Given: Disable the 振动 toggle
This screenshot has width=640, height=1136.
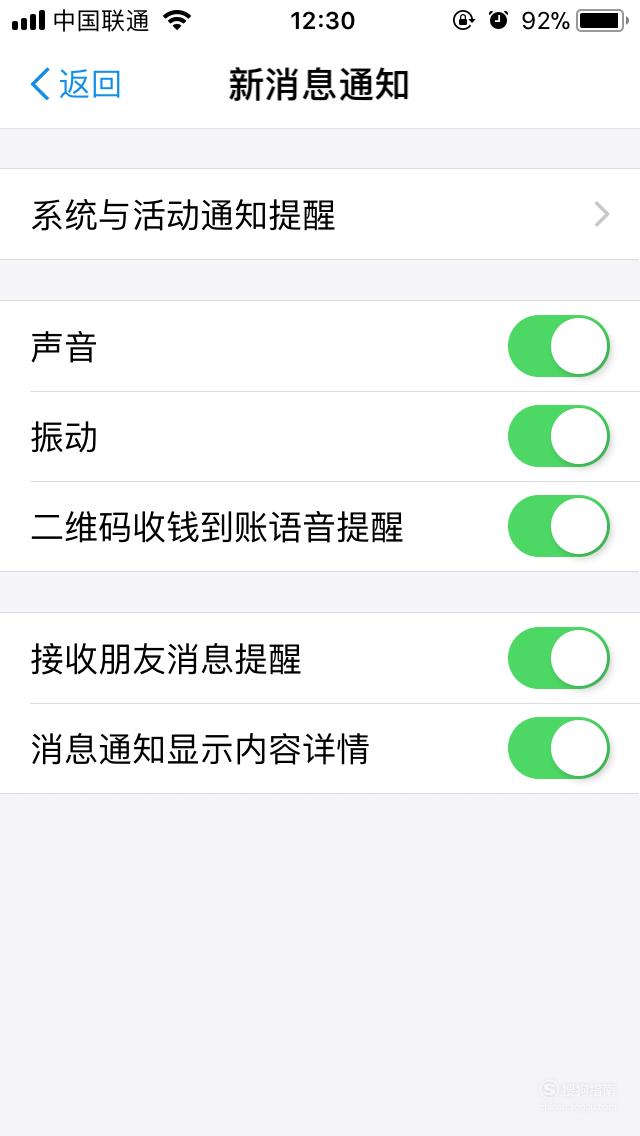Looking at the screenshot, I should pos(558,436).
